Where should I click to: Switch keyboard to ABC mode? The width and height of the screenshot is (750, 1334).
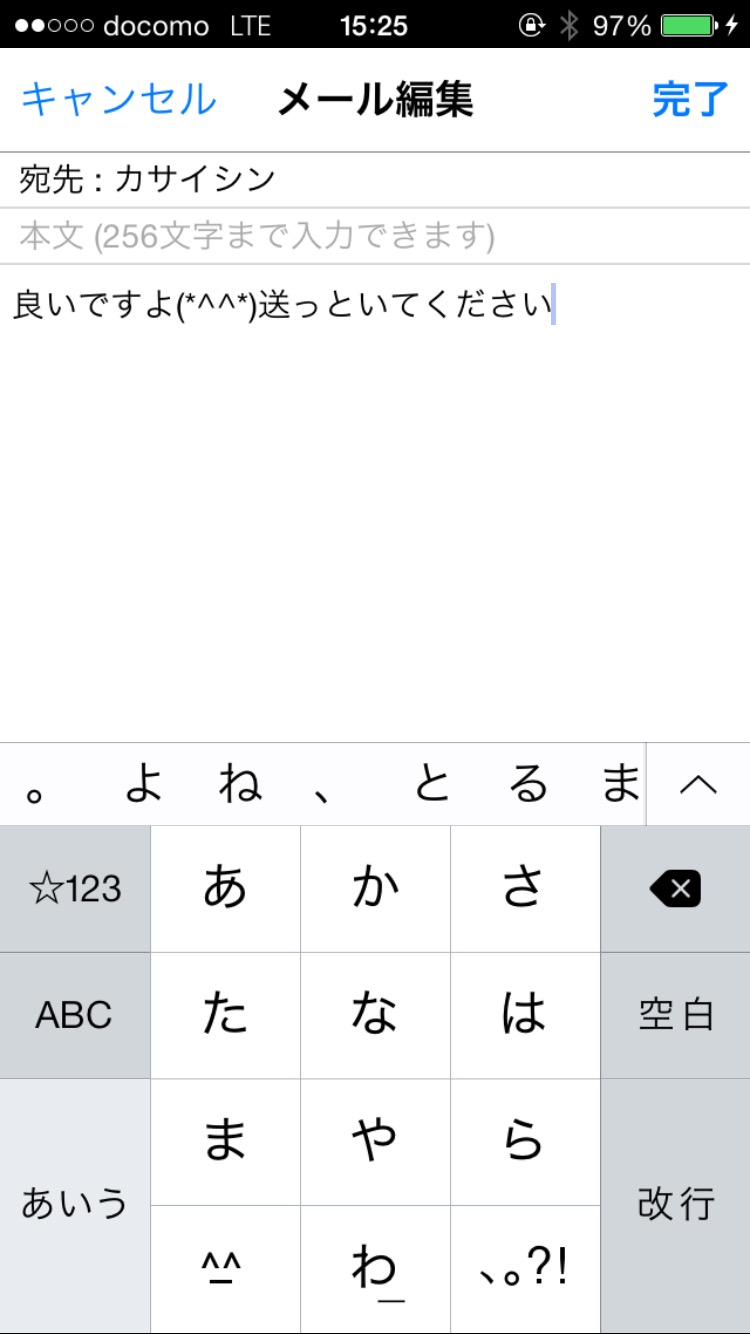click(x=75, y=1015)
